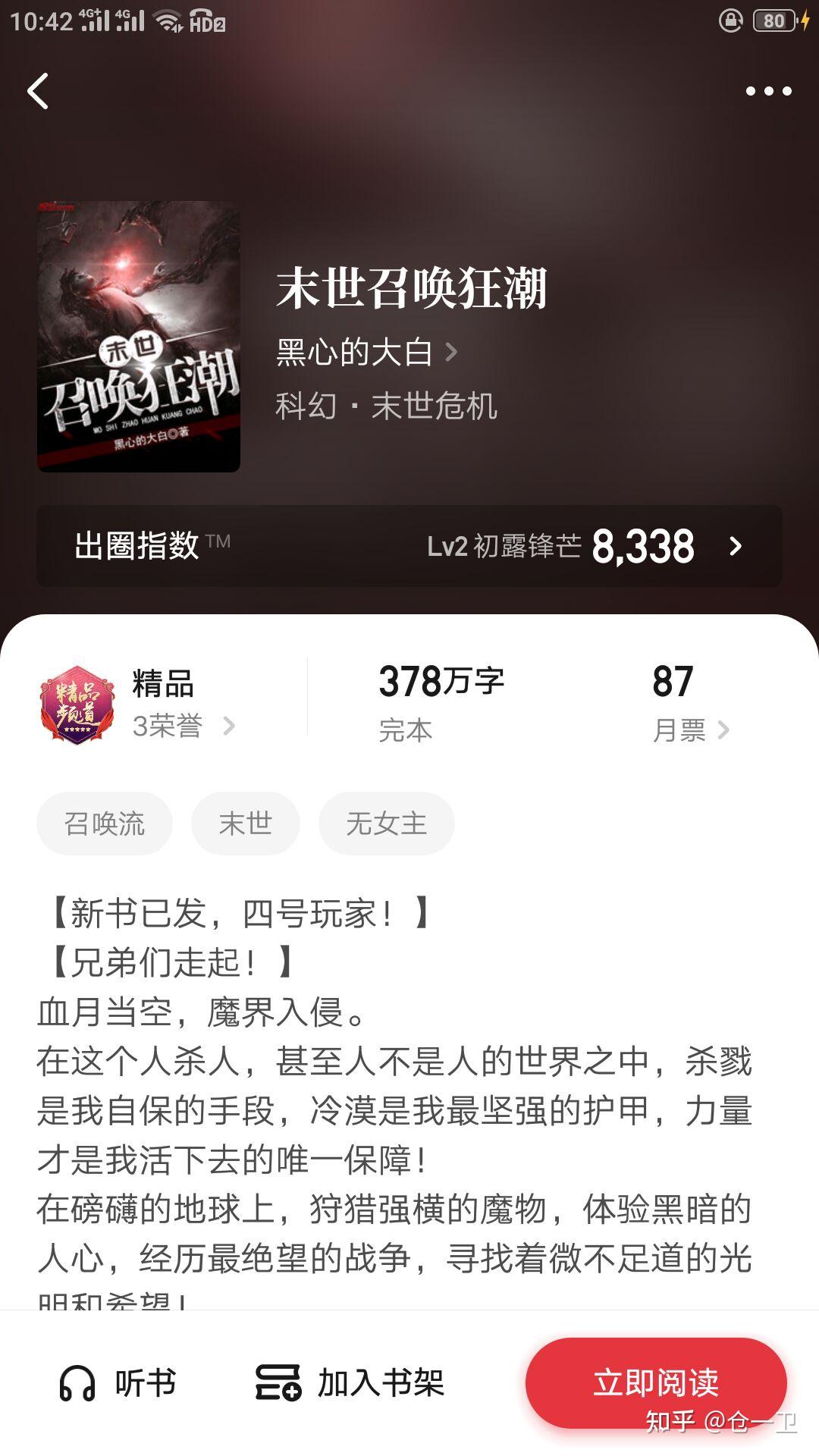Tap the 立即阅读 read now button
The image size is (819, 1456).
(656, 1382)
